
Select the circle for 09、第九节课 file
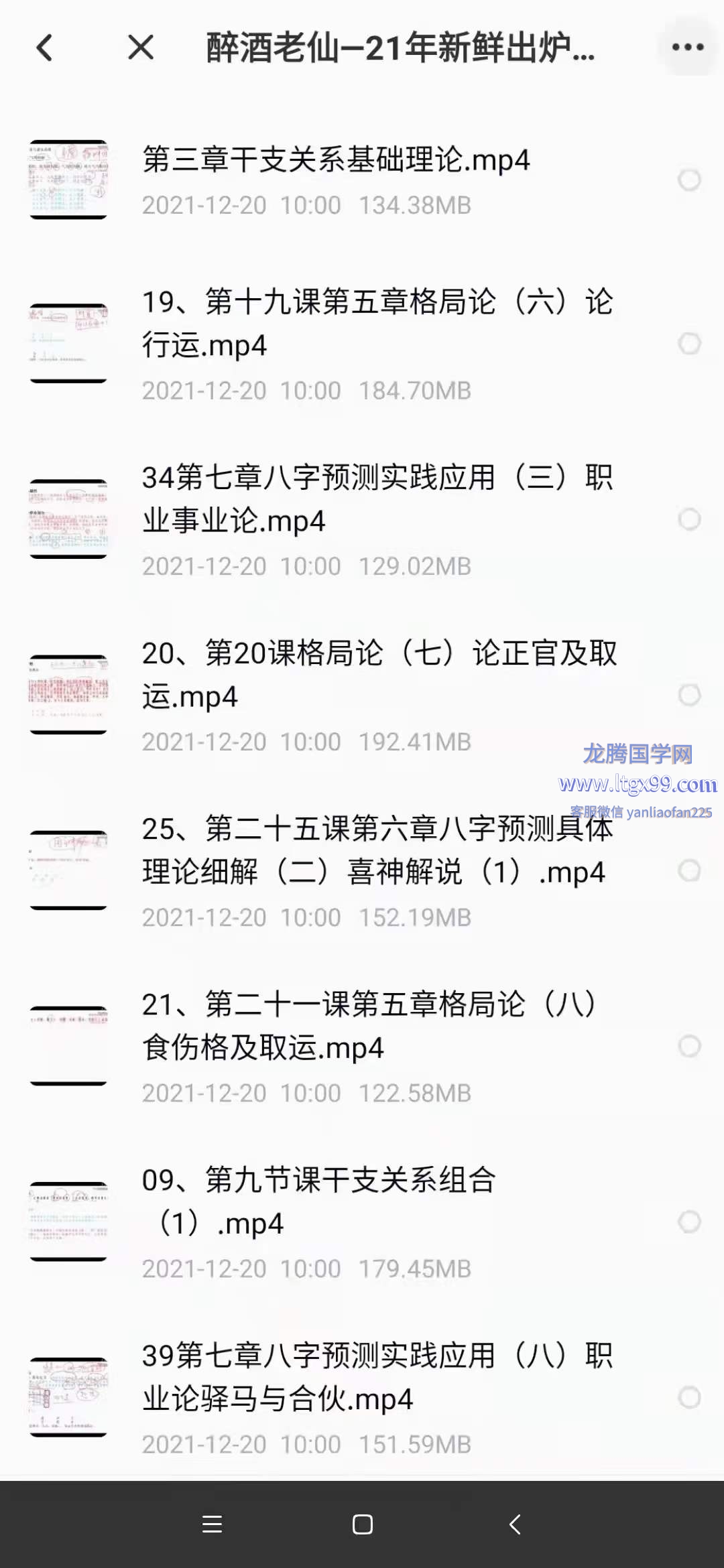[x=689, y=1222]
